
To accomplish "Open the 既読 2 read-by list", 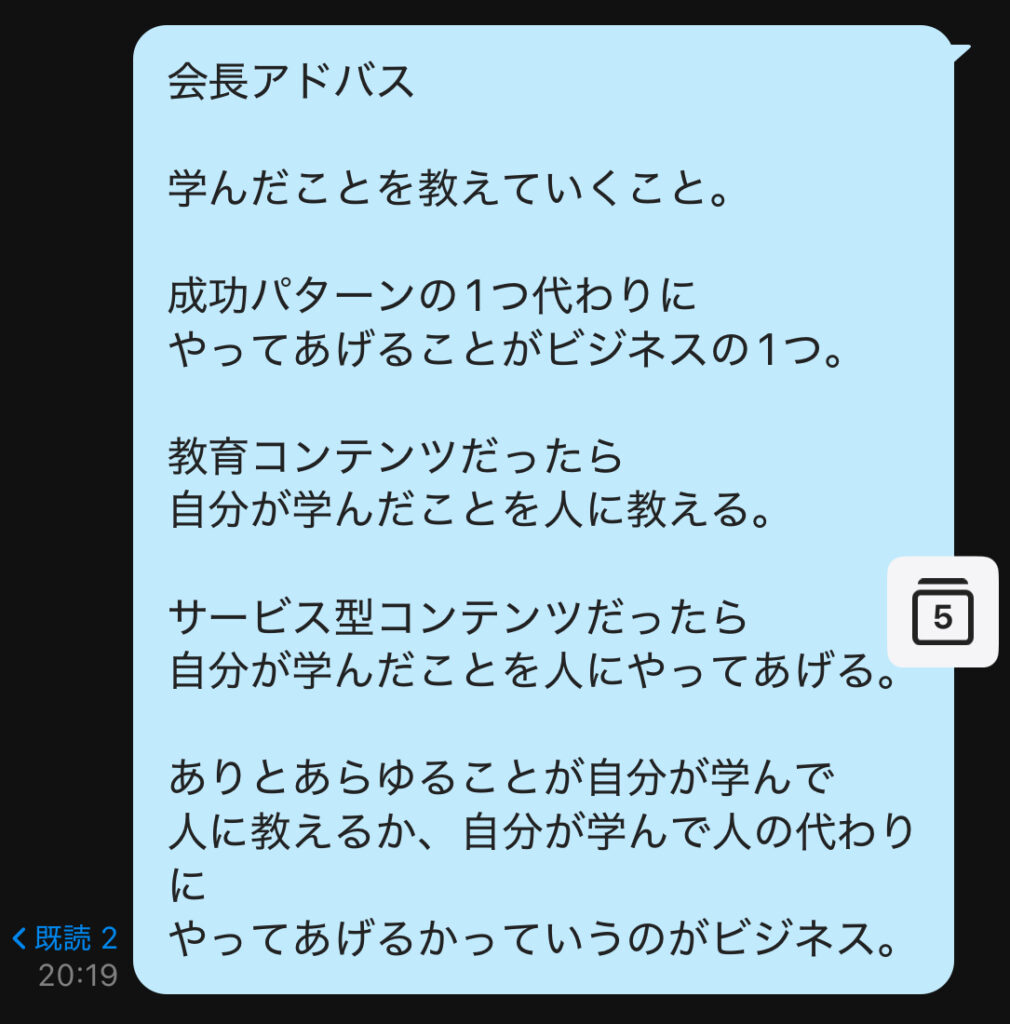I will [66, 938].
